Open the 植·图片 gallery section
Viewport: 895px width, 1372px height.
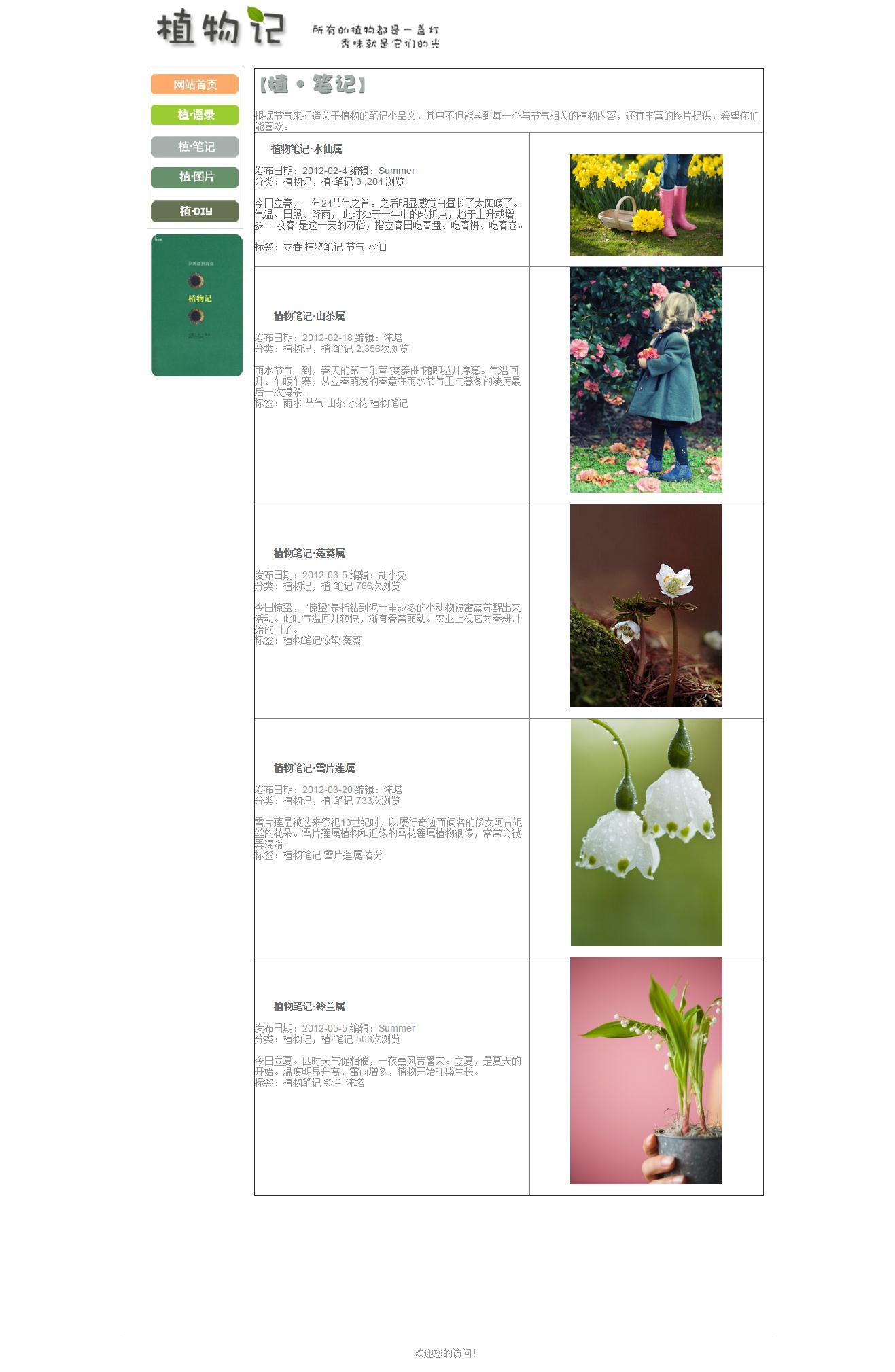tap(195, 177)
